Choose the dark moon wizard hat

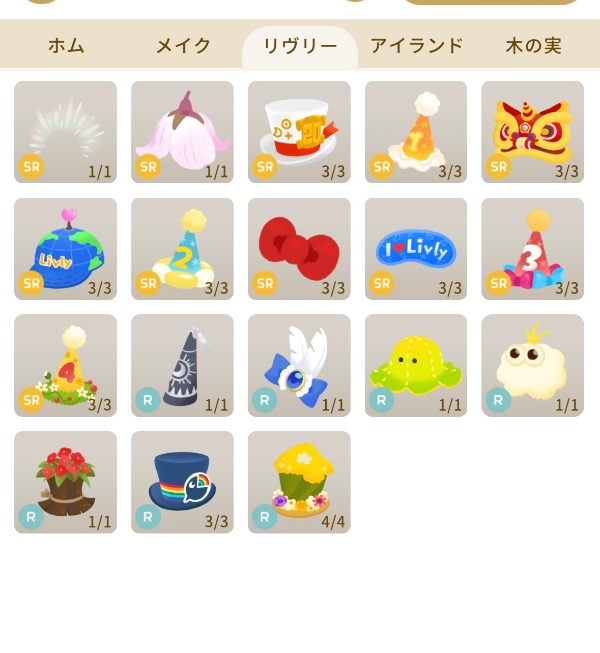[x=182, y=366]
